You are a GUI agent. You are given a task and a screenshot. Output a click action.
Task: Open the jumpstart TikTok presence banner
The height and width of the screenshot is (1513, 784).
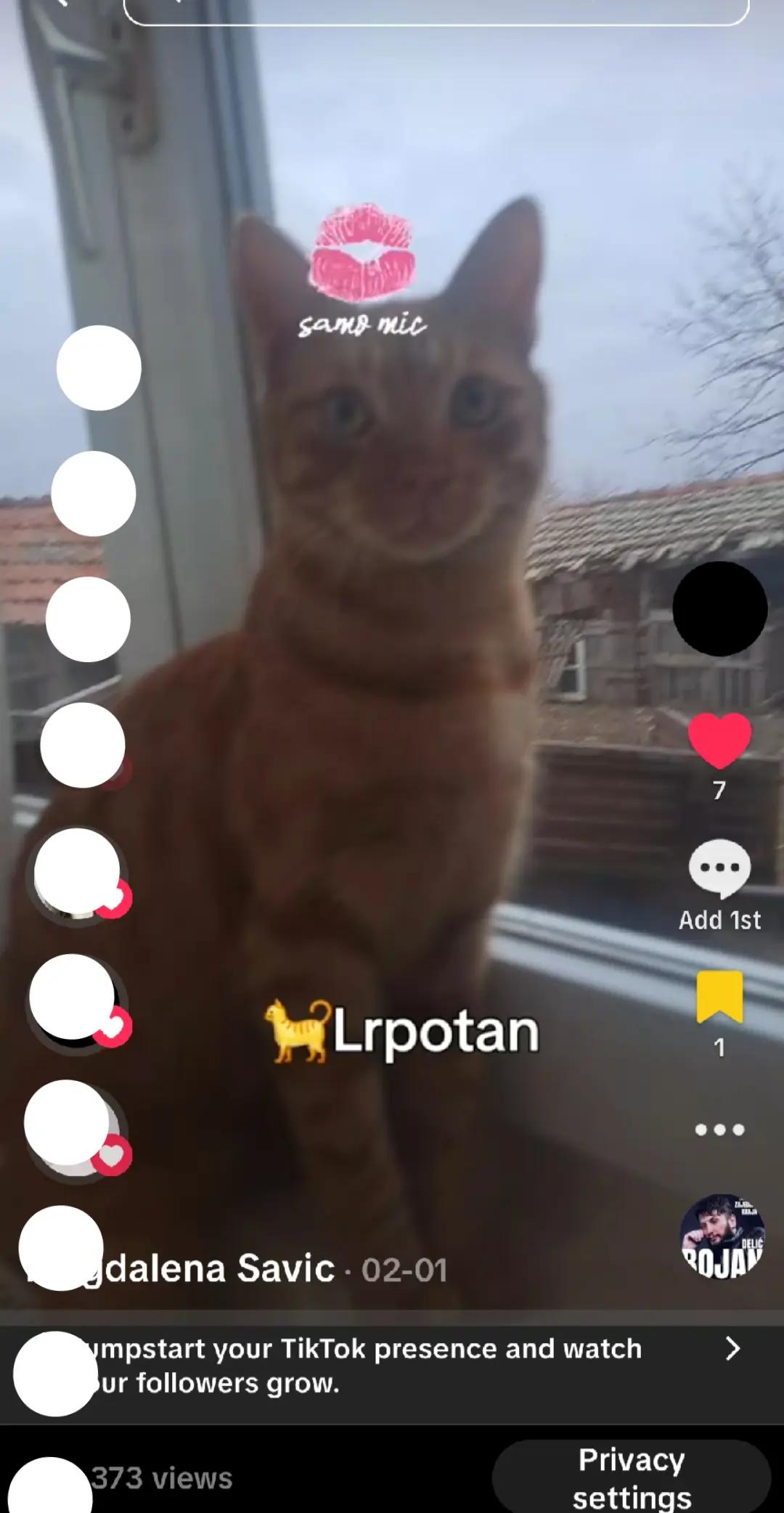click(392, 1366)
